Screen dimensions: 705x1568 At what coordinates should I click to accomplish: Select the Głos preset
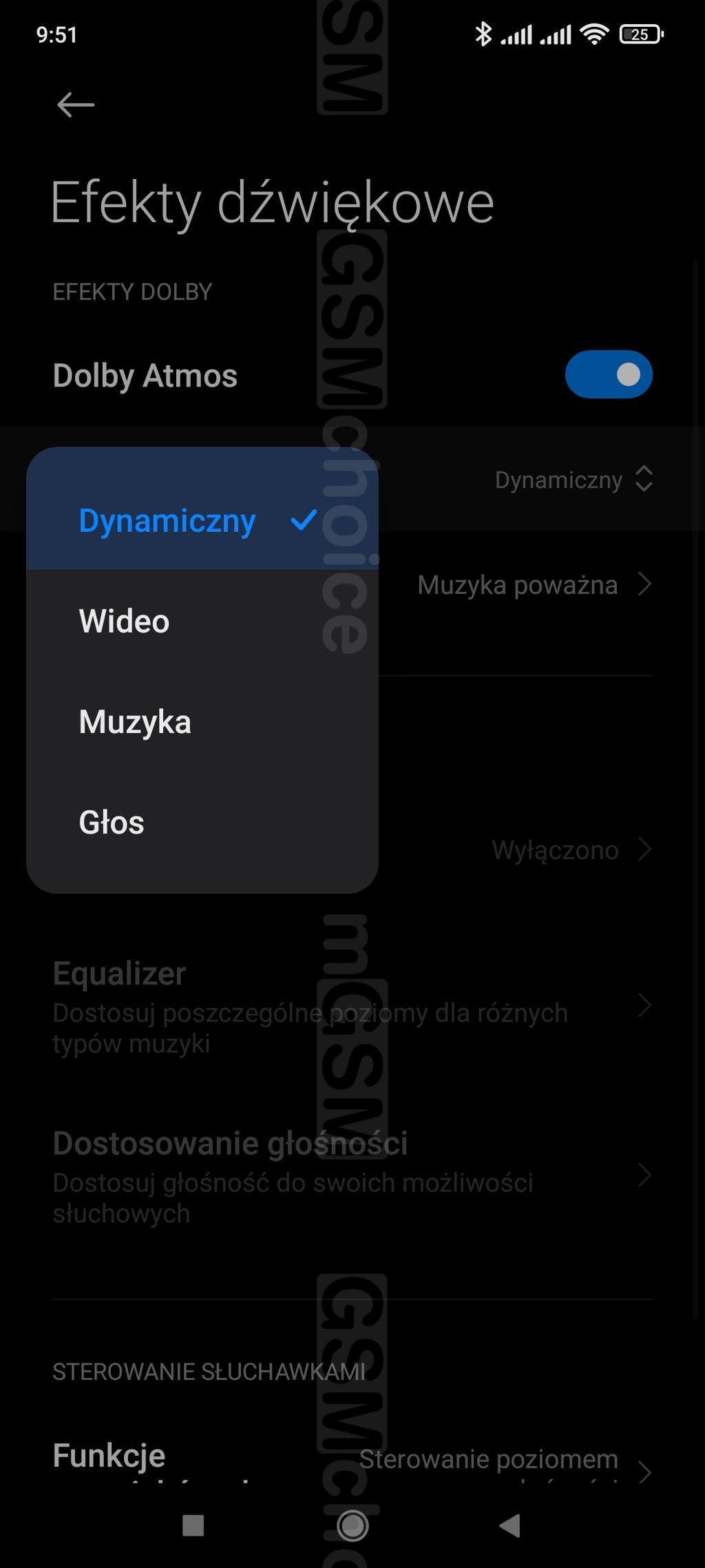coord(112,822)
